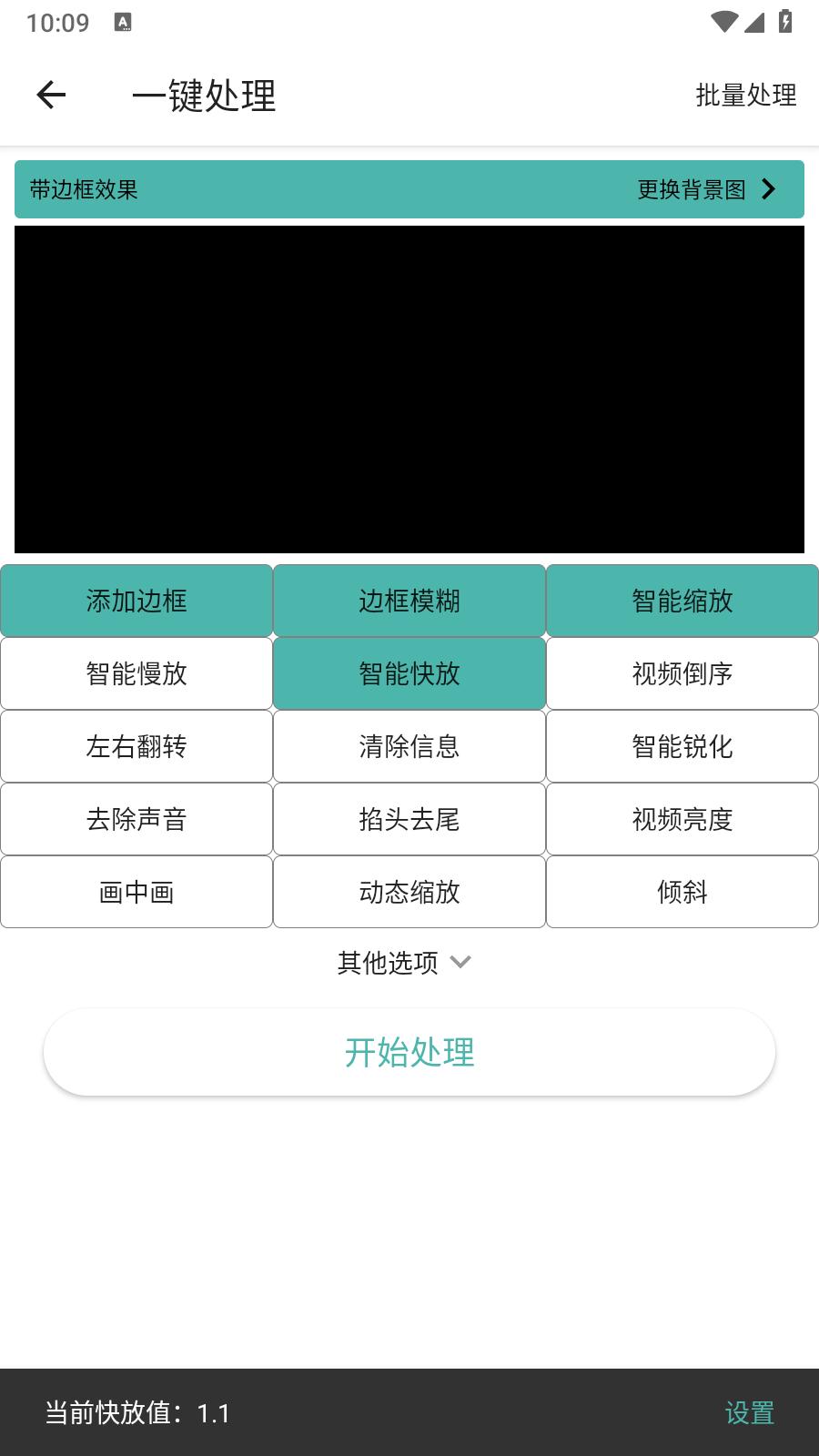This screenshot has width=819, height=1456.
Task: Open 更换背景图 to change background
Action: point(706,189)
